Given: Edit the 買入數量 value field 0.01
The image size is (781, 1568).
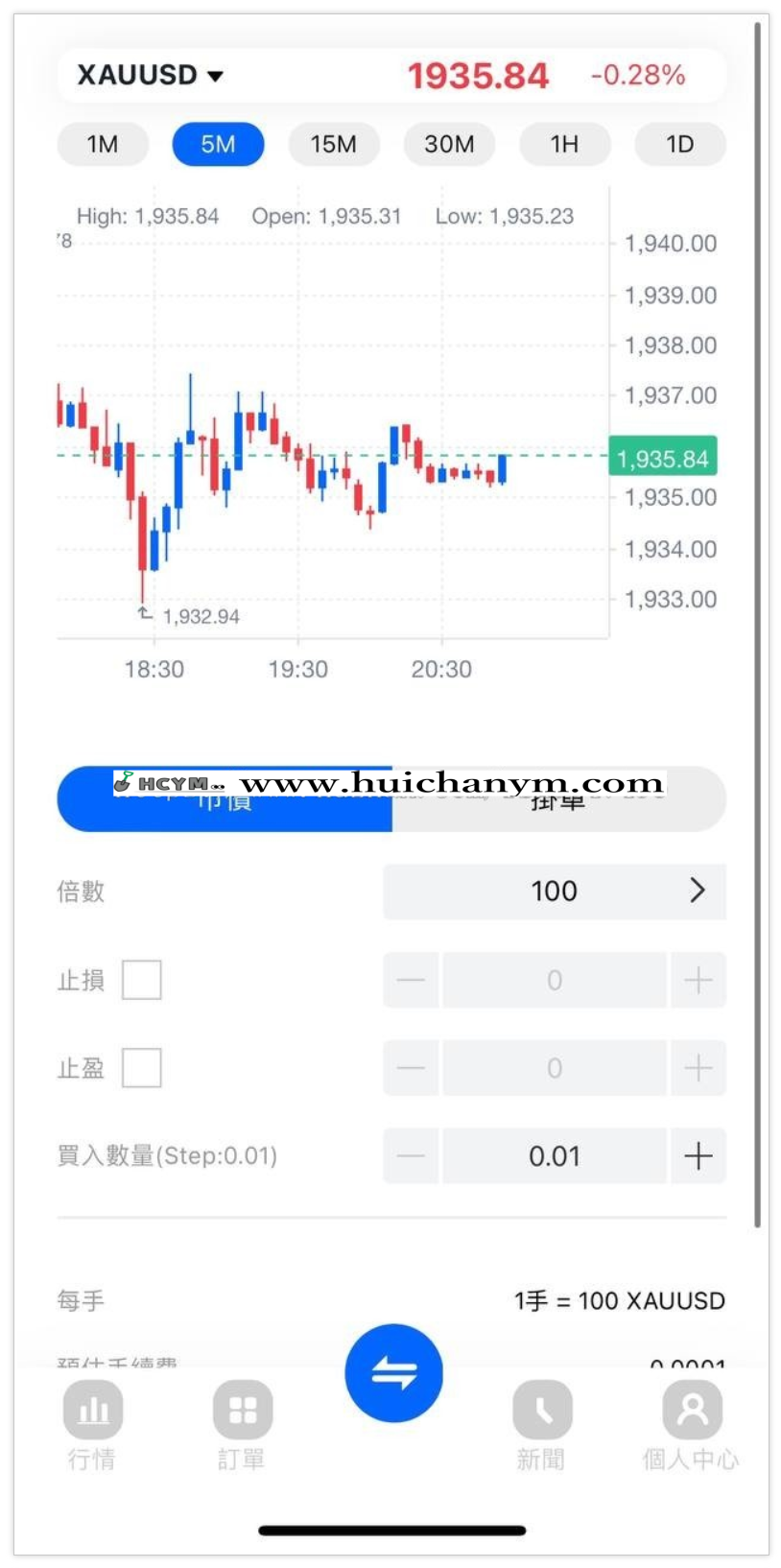Looking at the screenshot, I should 554,1156.
